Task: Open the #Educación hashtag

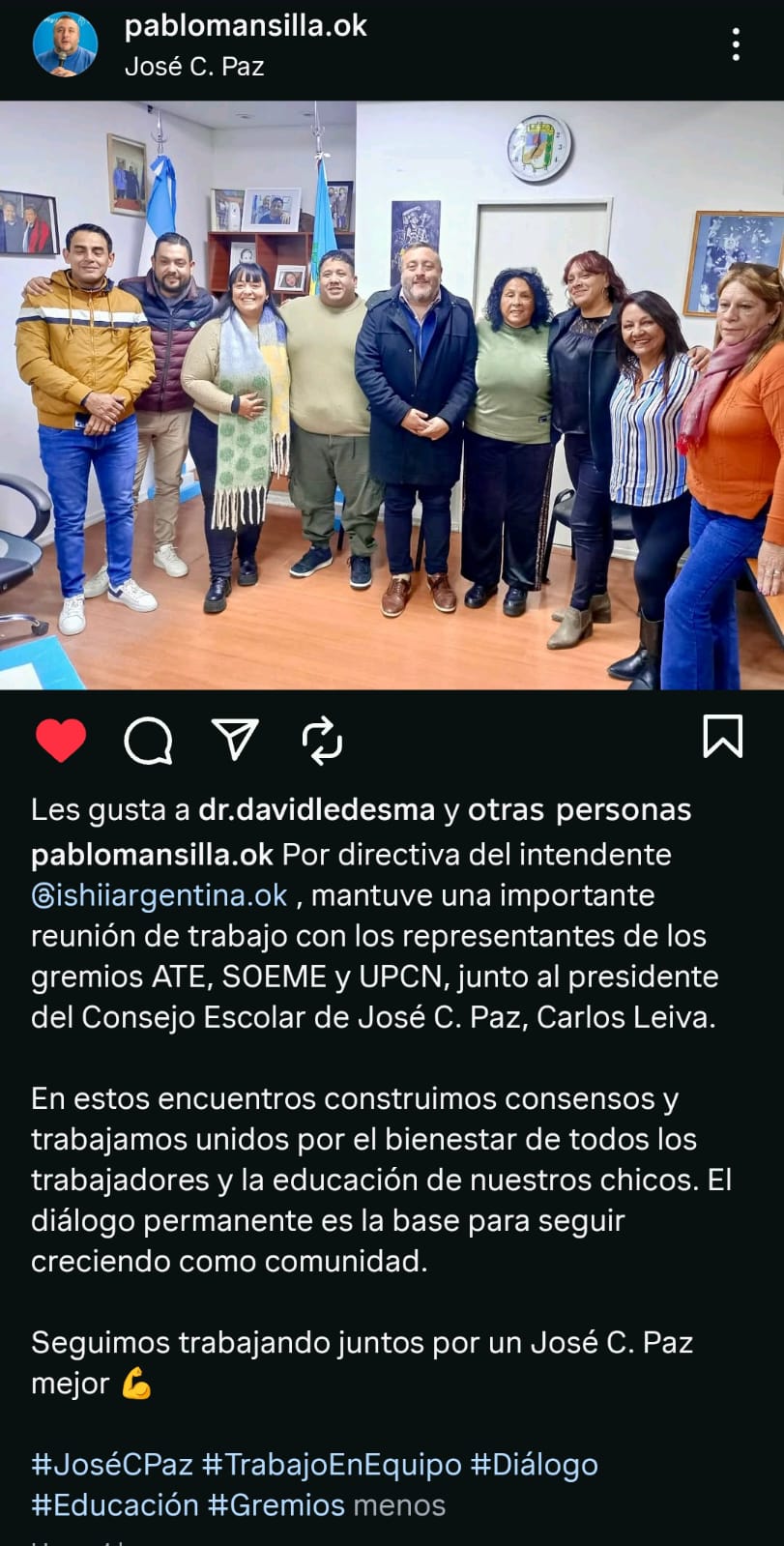Action: coord(115,1504)
